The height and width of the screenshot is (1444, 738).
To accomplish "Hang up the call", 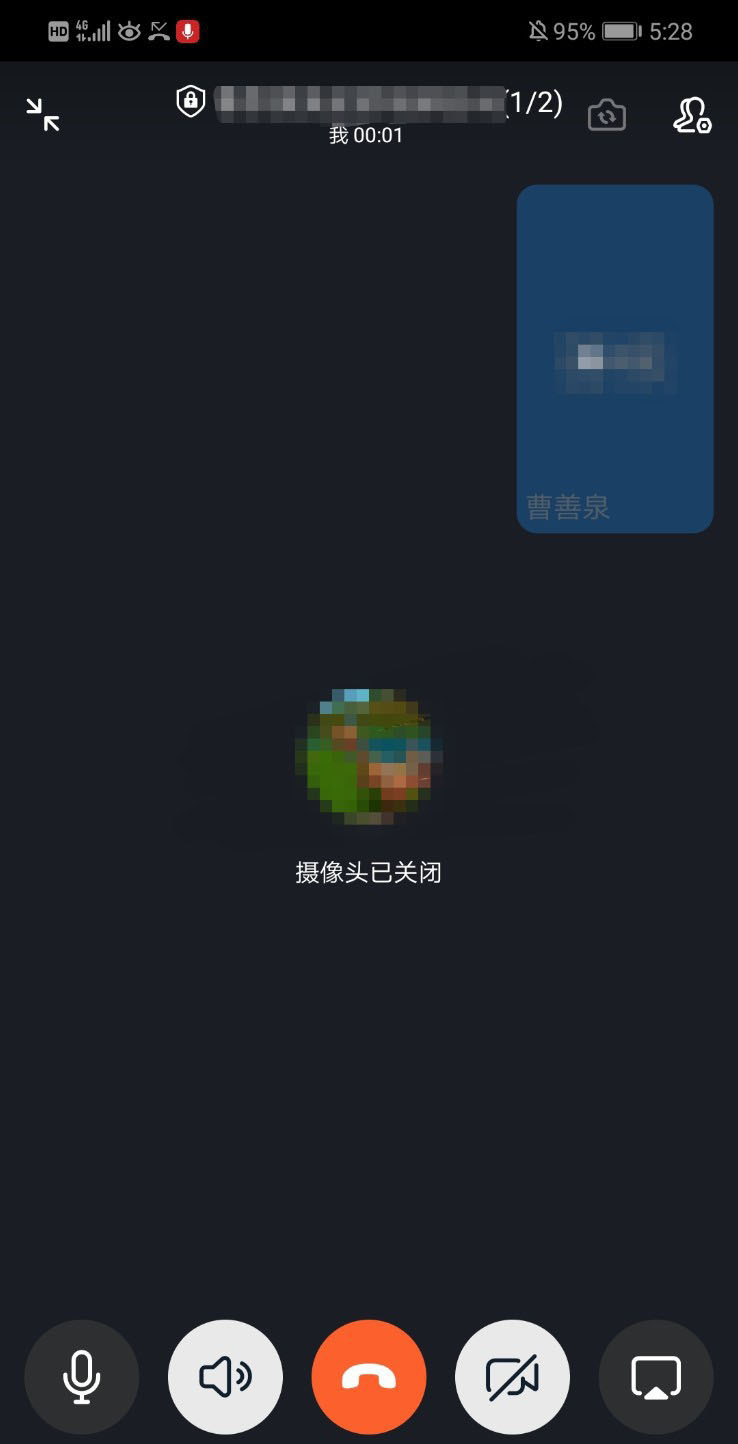I will click(x=369, y=1377).
